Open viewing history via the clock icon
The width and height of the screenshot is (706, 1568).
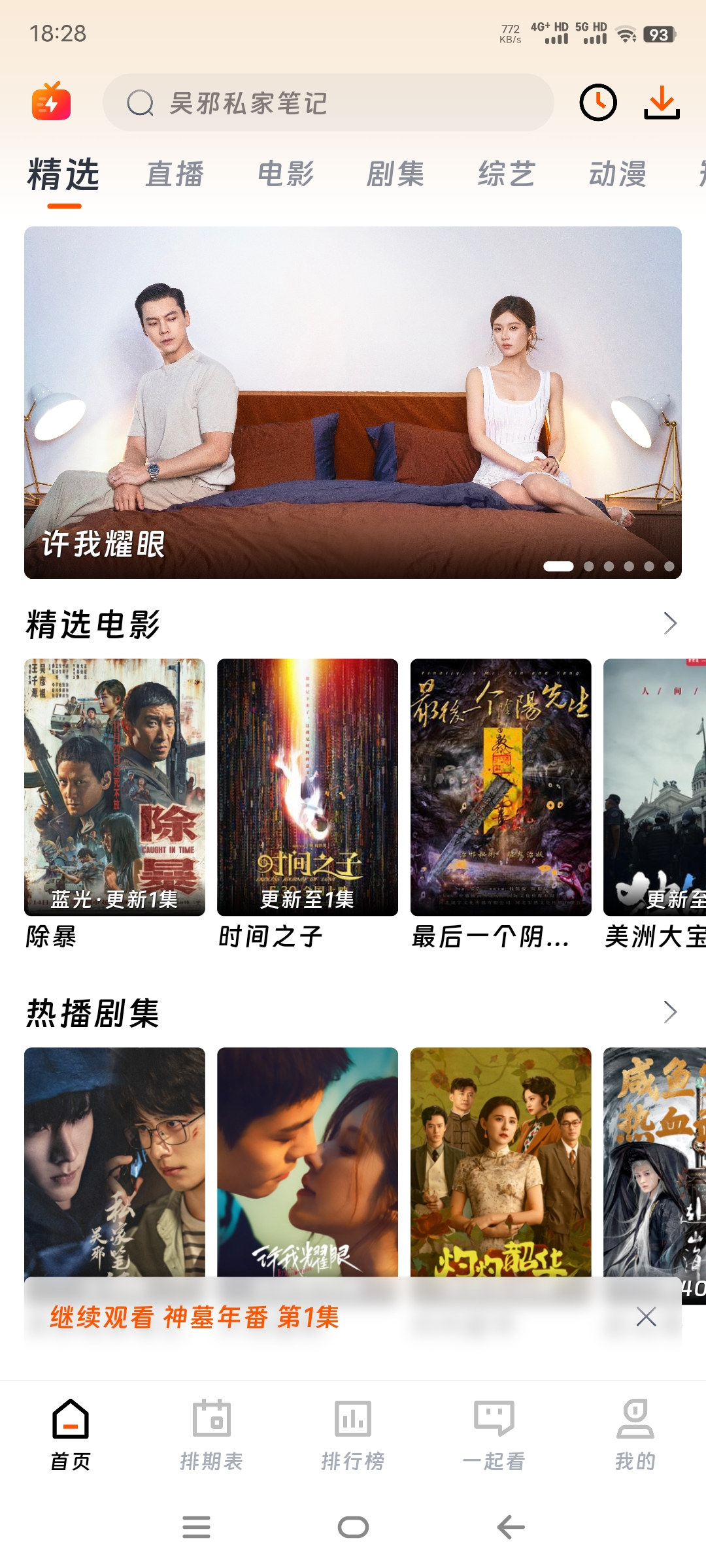(x=597, y=103)
